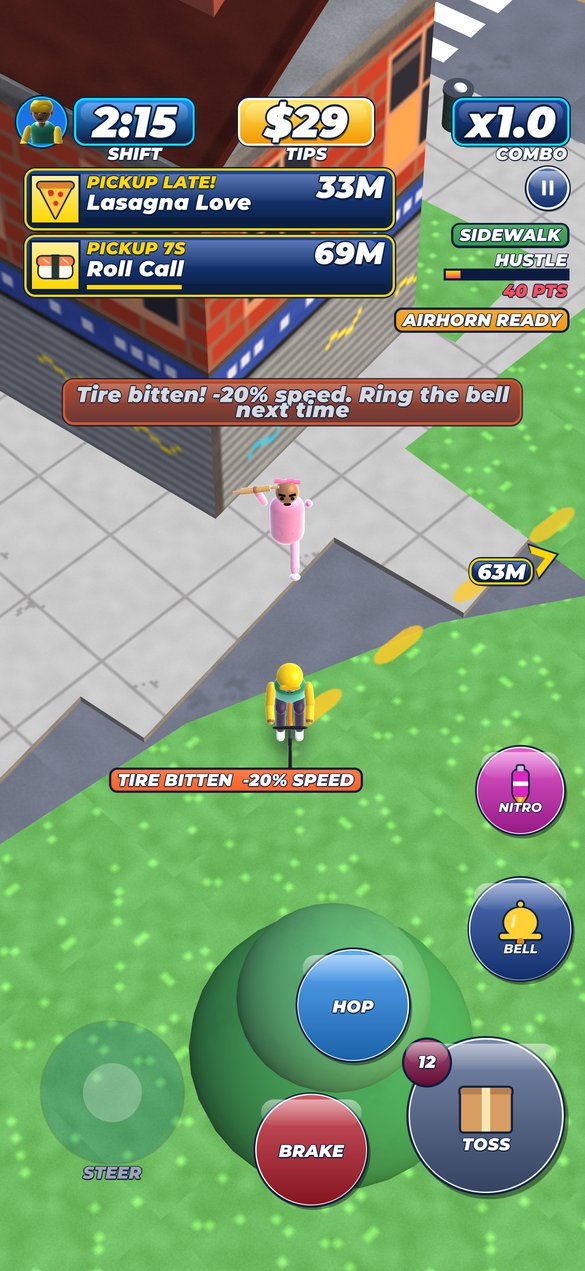The image size is (585, 1271).
Task: Tap the rider avatar icon
Action: click(42, 122)
